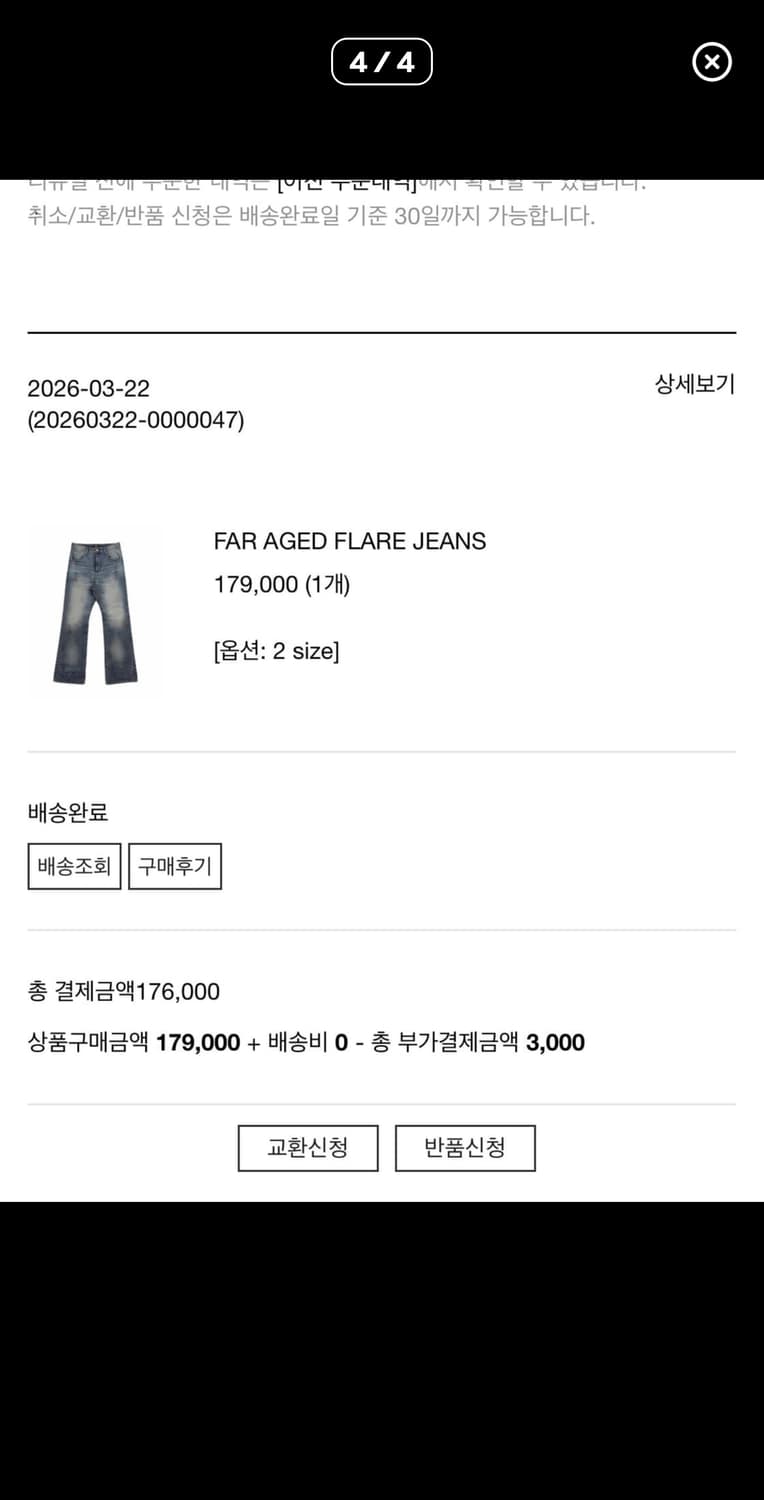Click the 교환신청 exchange request button
This screenshot has width=764, height=1500.
point(307,1147)
